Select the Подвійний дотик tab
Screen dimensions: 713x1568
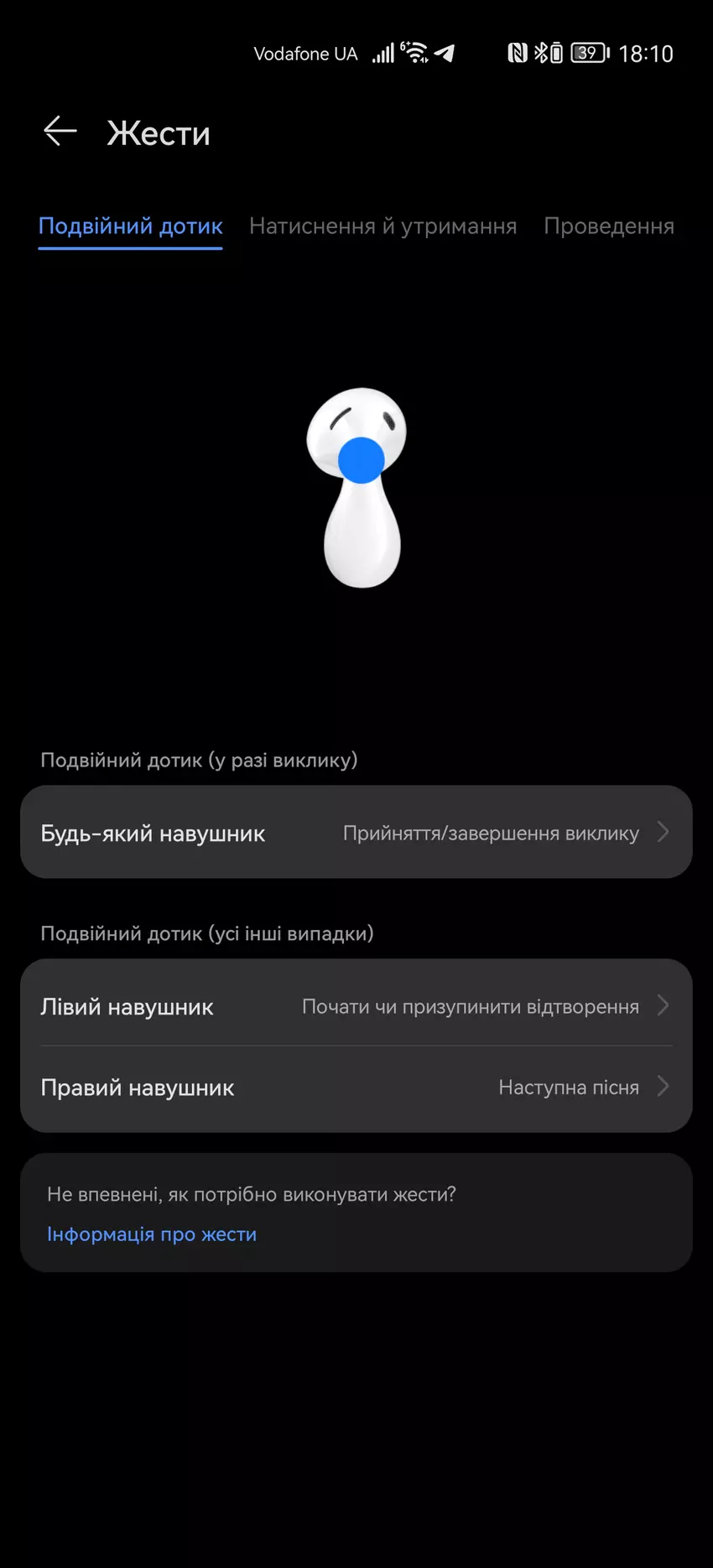(131, 226)
